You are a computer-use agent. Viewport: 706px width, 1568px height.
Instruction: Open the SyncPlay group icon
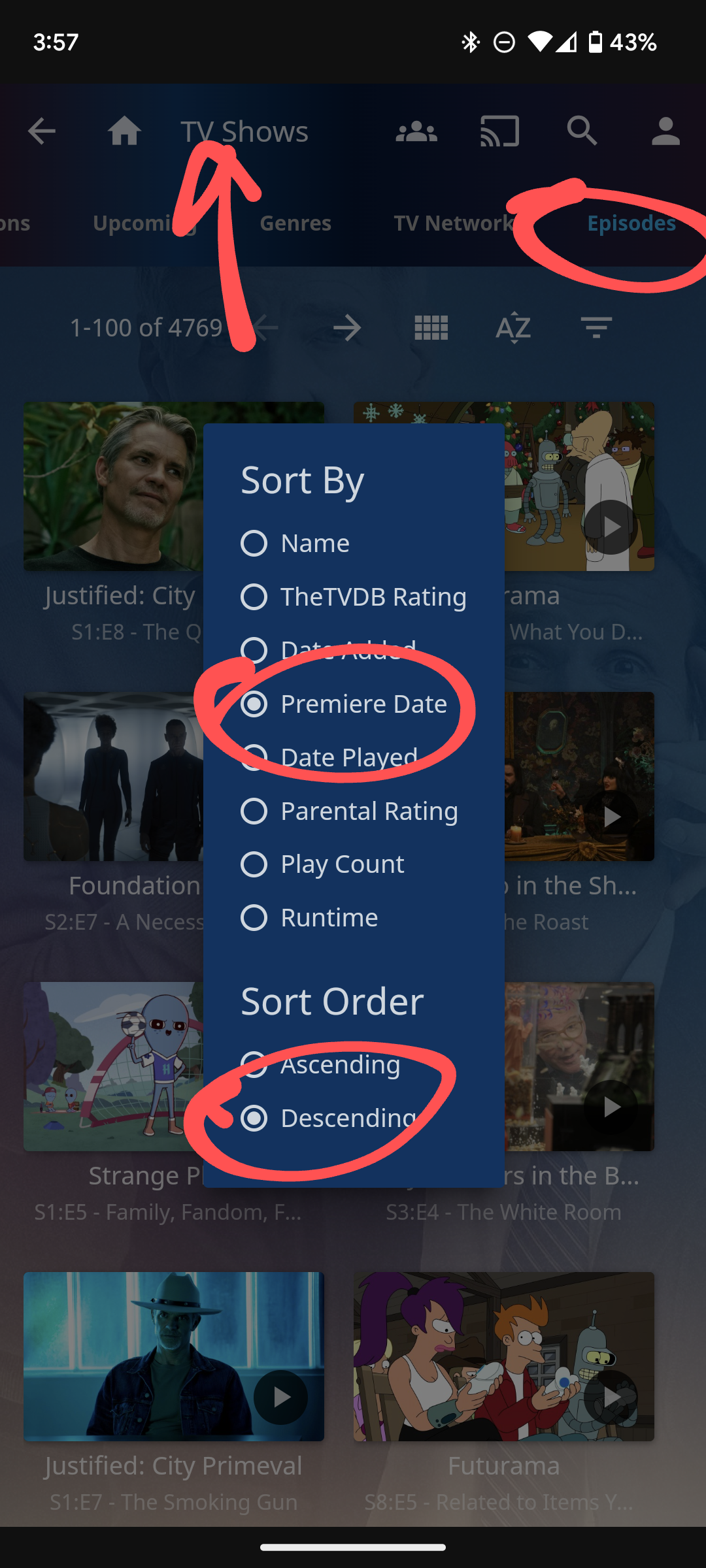(x=416, y=131)
